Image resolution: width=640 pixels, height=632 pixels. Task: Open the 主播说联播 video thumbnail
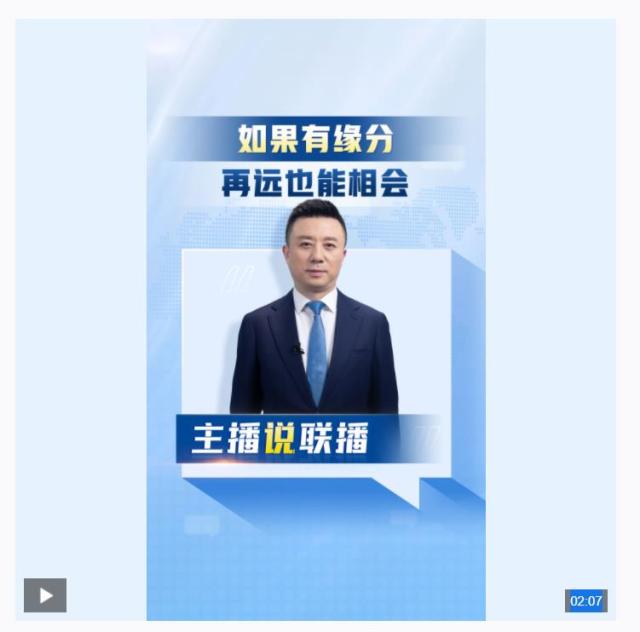[316, 320]
